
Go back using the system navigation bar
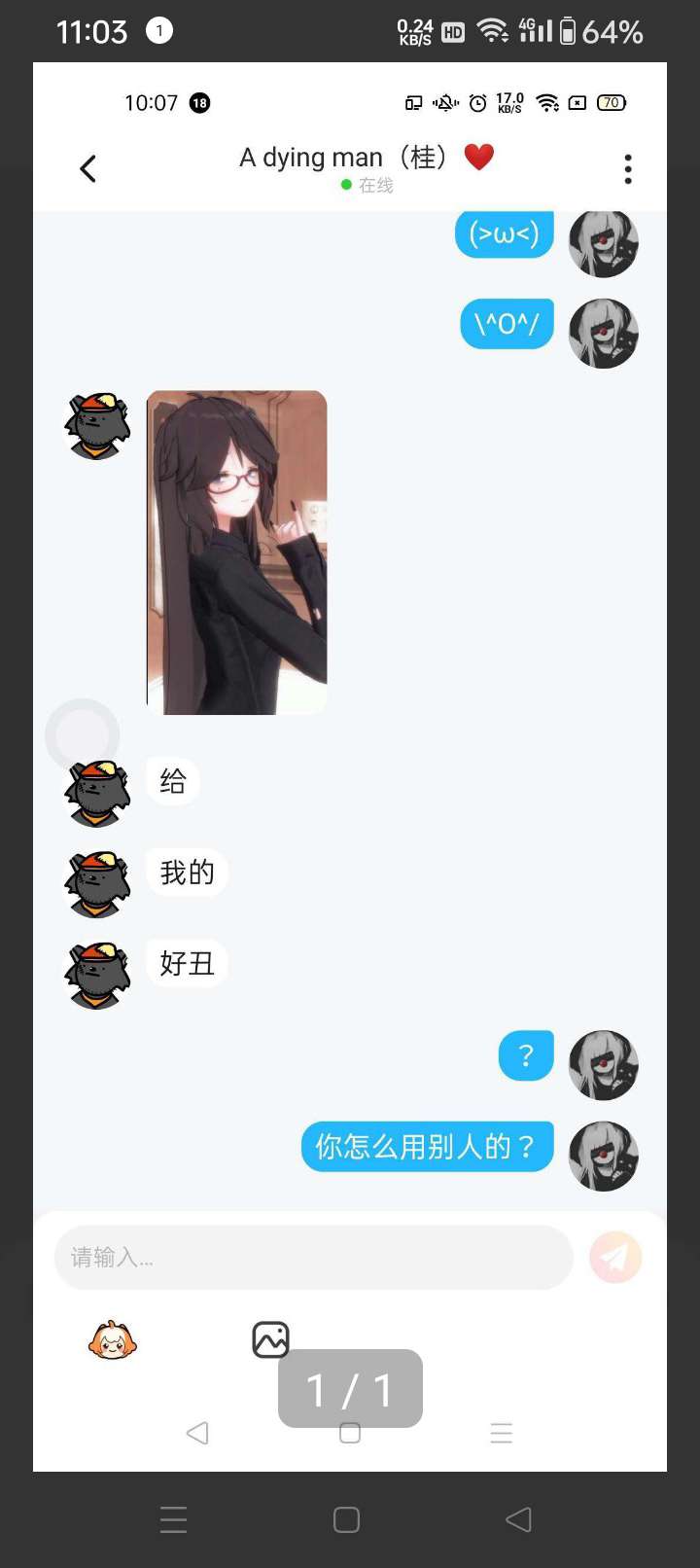click(x=519, y=1519)
